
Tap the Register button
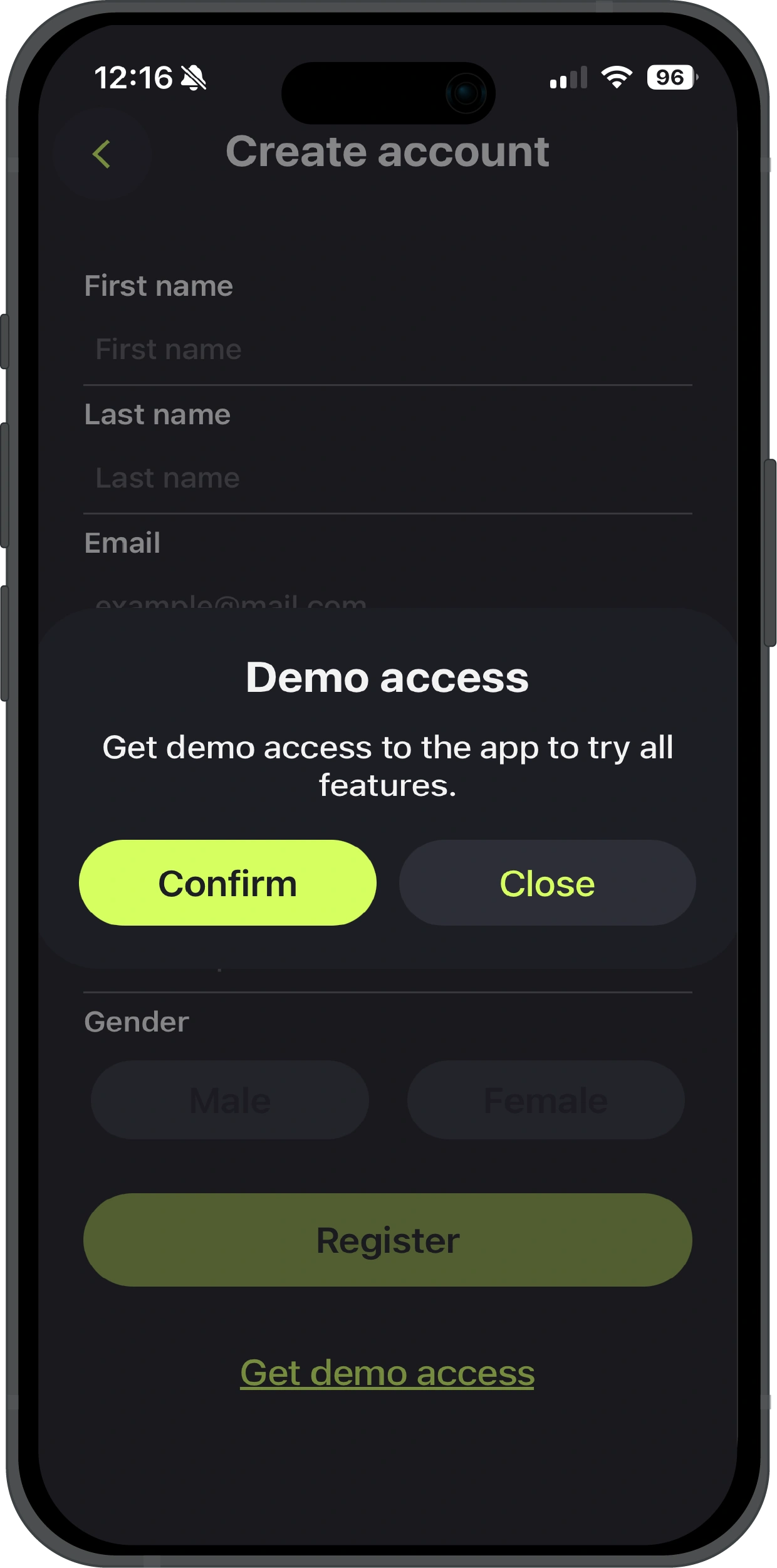click(x=387, y=1240)
